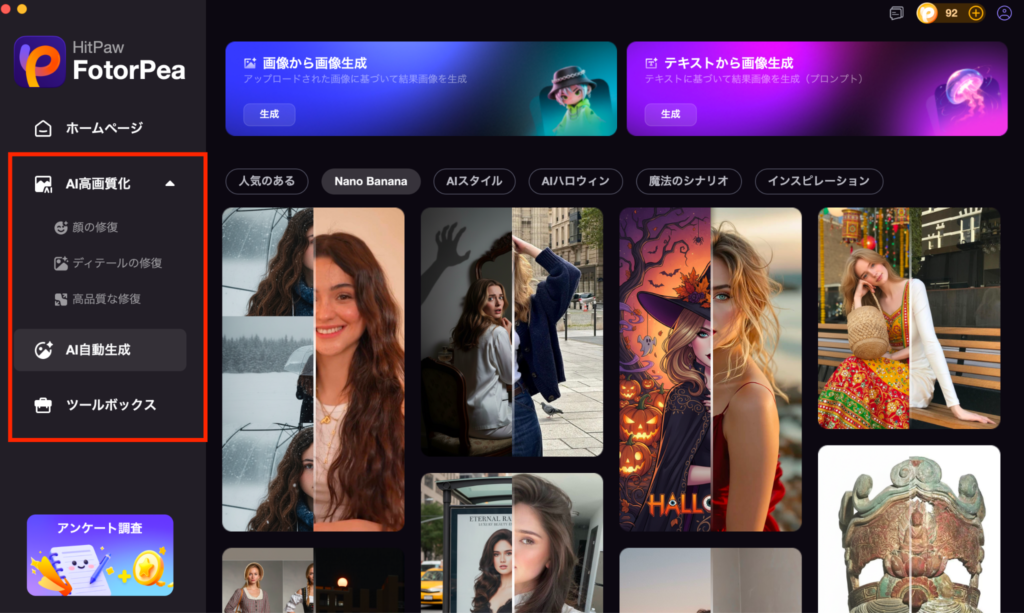
Task: Select インスピレーション chip
Action: 818,181
